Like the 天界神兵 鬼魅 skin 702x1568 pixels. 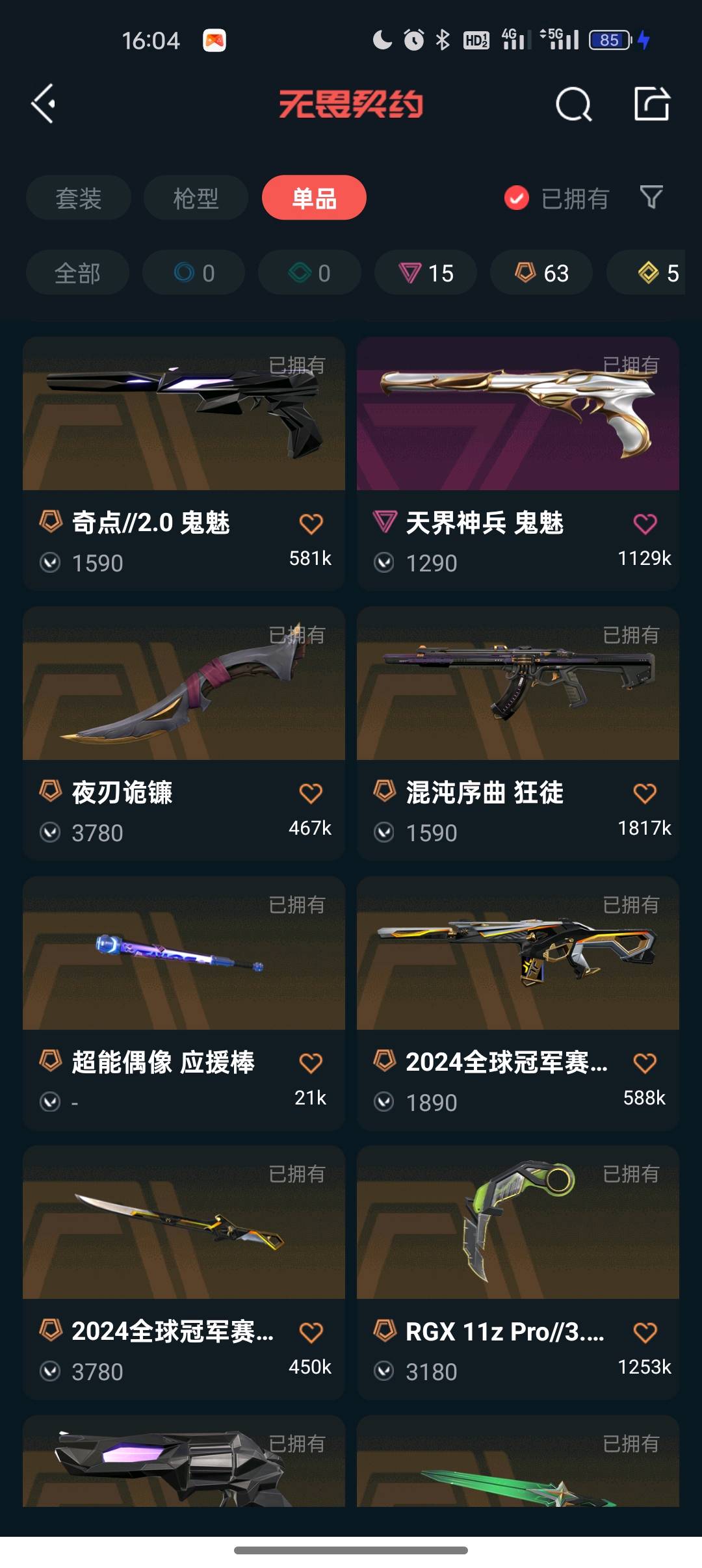[645, 523]
